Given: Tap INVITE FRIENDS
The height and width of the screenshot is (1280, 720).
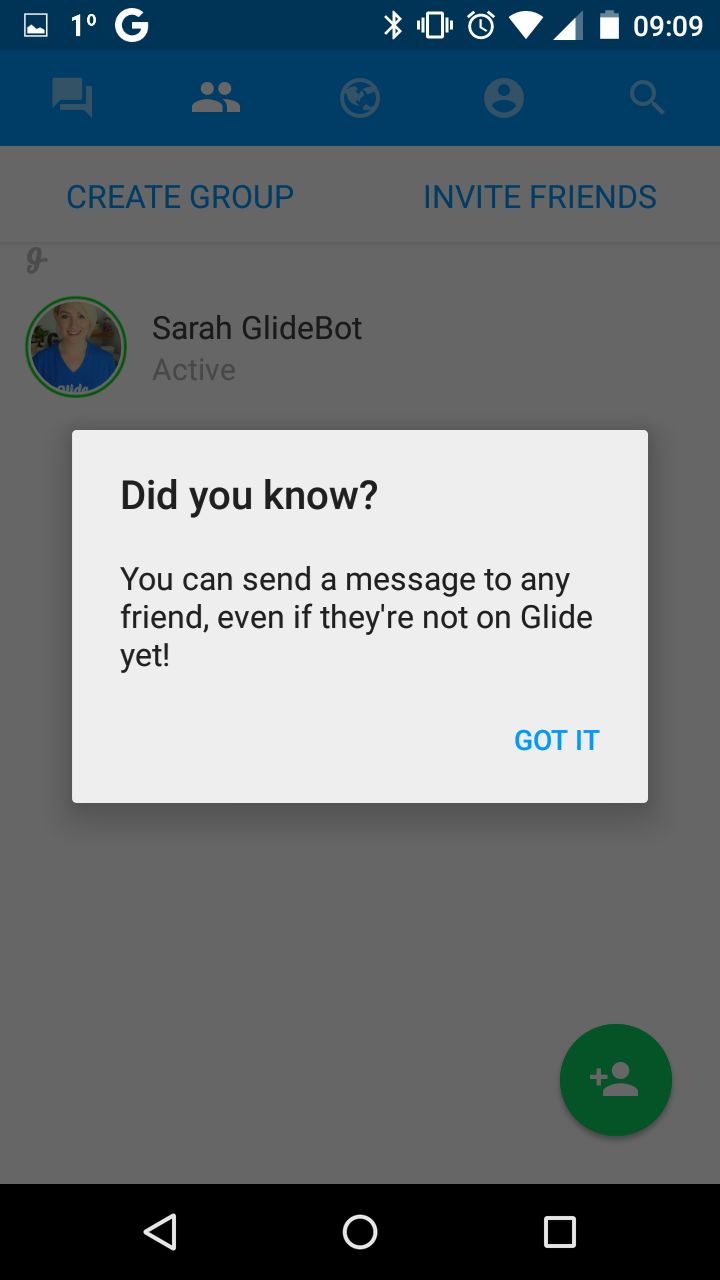Looking at the screenshot, I should tap(540, 197).
